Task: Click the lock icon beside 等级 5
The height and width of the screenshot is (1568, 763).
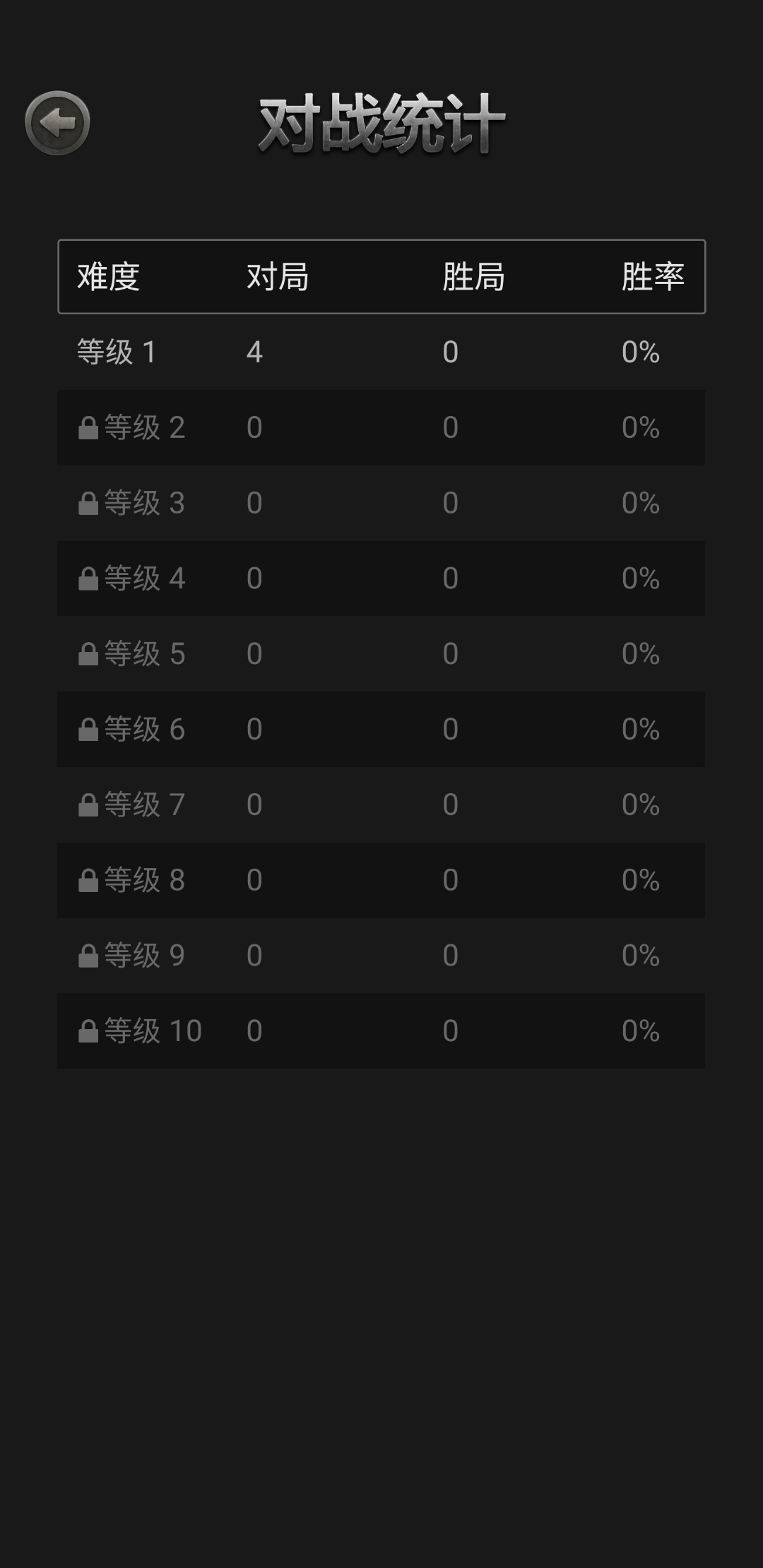Action: point(88,654)
